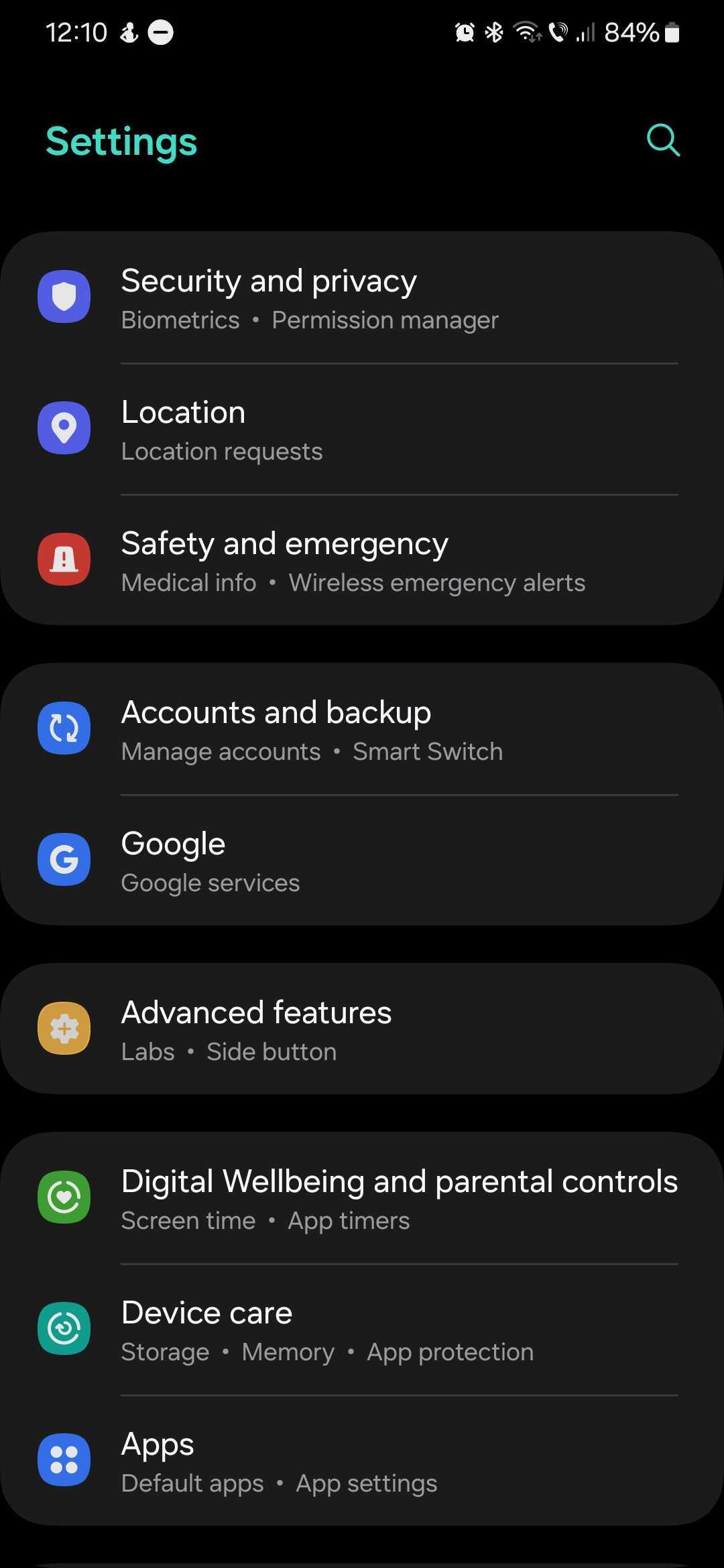Tap the Digital Wellbeing green icon
This screenshot has height=1568, width=724.
tap(64, 1197)
